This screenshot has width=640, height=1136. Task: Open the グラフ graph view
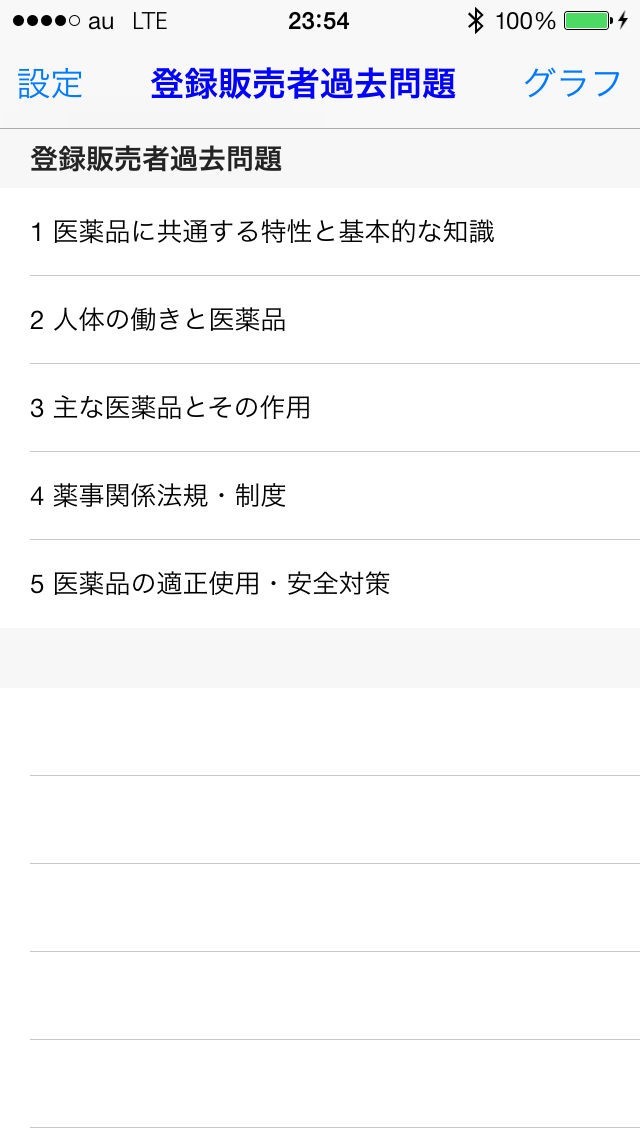click(573, 83)
